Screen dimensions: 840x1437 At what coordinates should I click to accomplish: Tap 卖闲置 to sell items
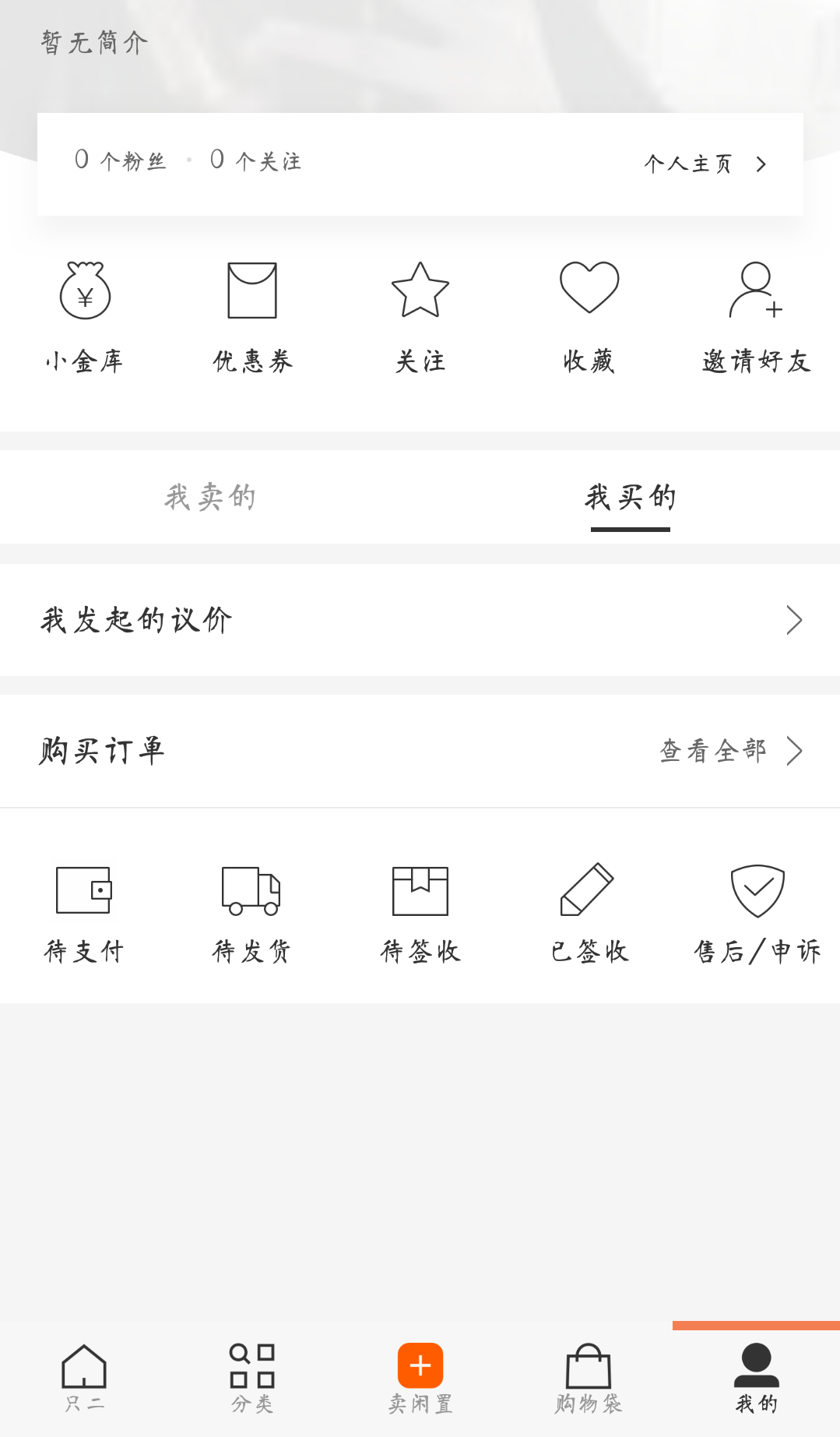420,1379
